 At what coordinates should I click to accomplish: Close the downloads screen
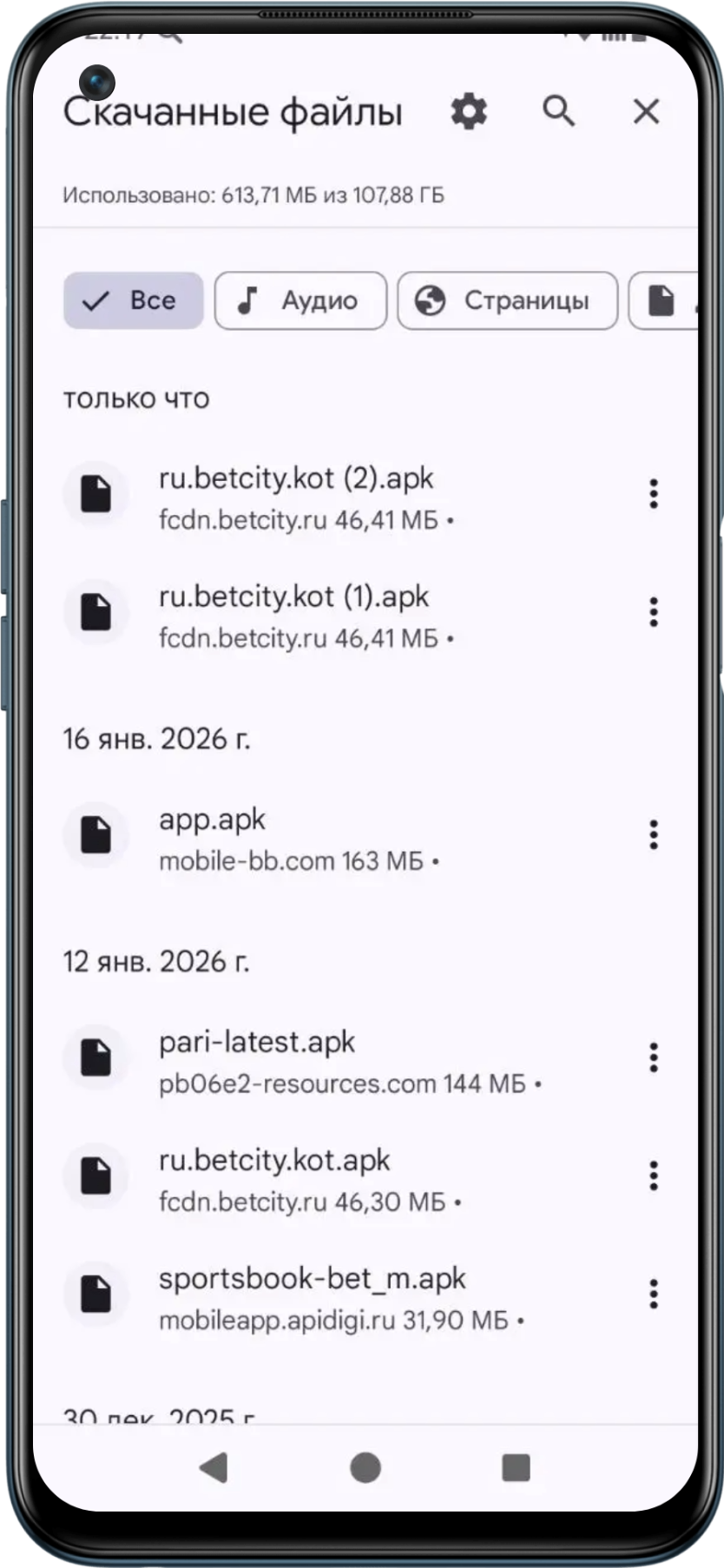[x=646, y=111]
